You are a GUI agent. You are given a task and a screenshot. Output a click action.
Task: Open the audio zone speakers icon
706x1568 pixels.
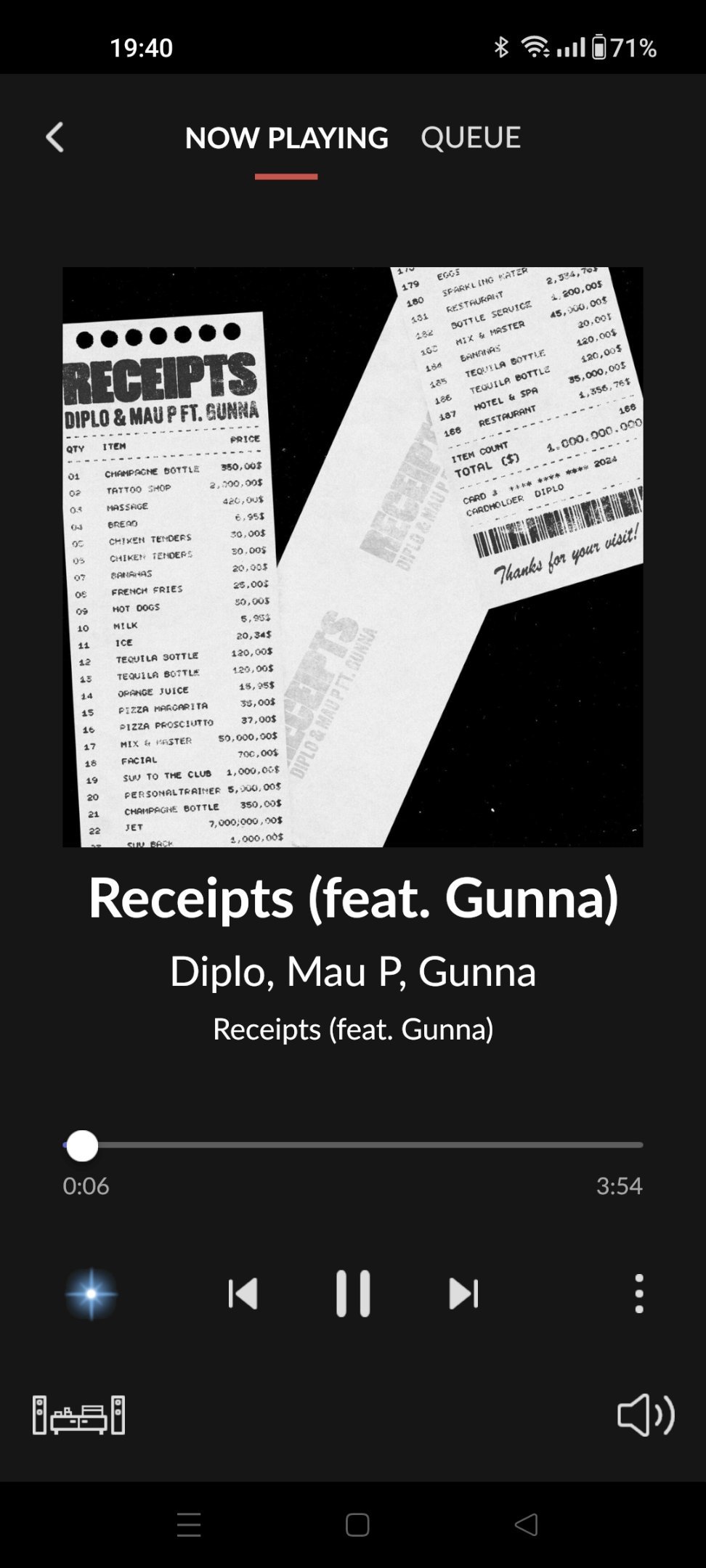pos(78,1415)
